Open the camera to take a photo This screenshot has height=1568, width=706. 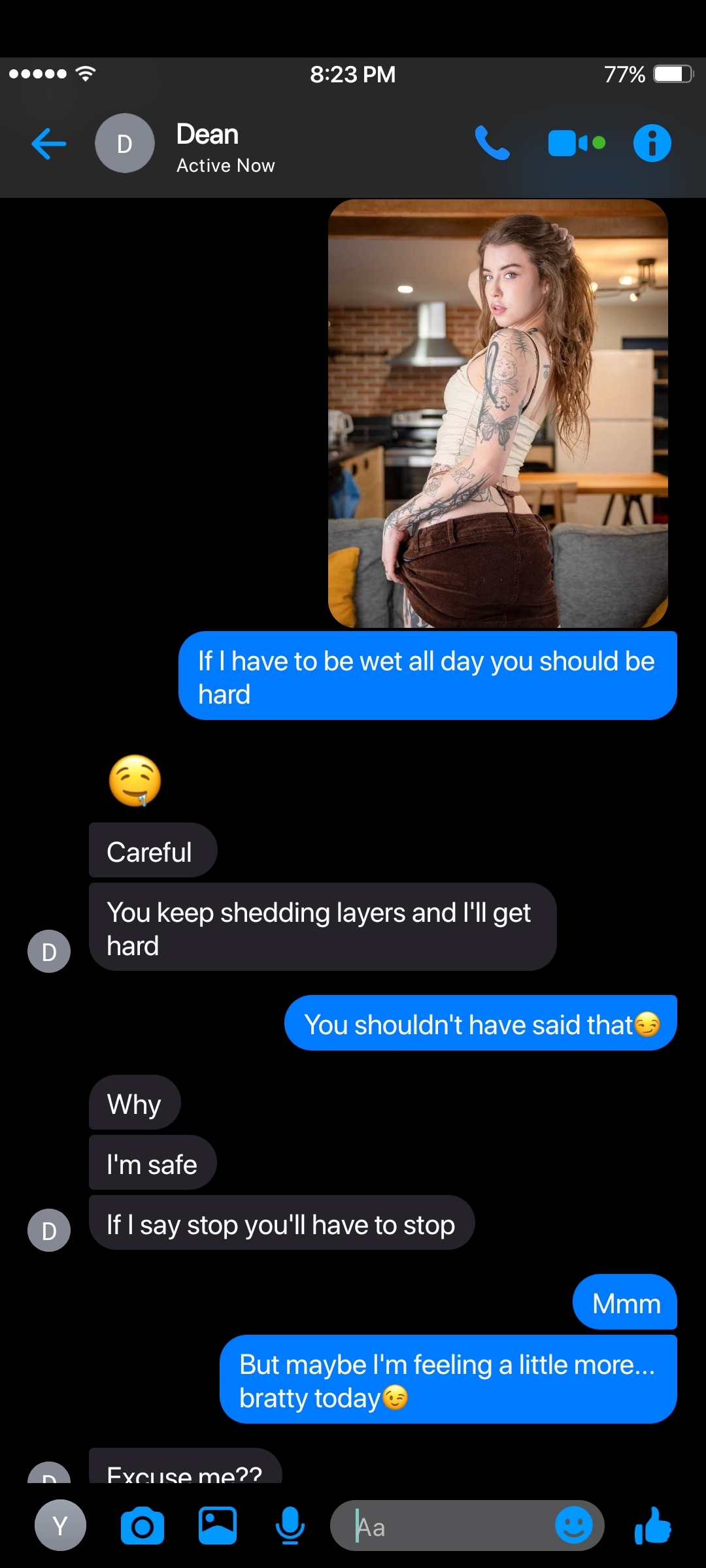tap(143, 1526)
